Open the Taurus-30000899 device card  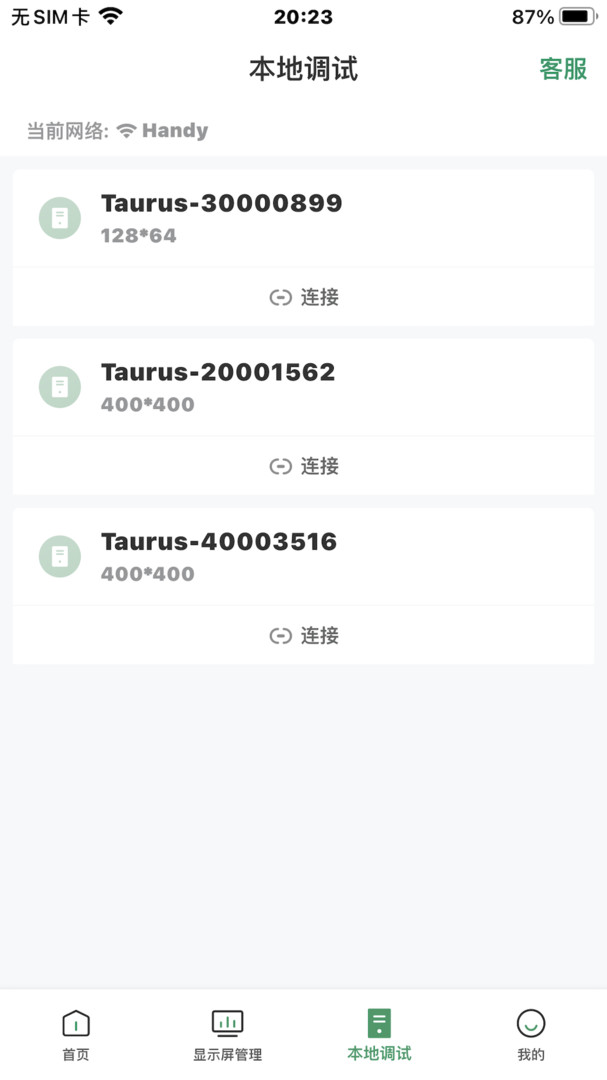(x=303, y=218)
